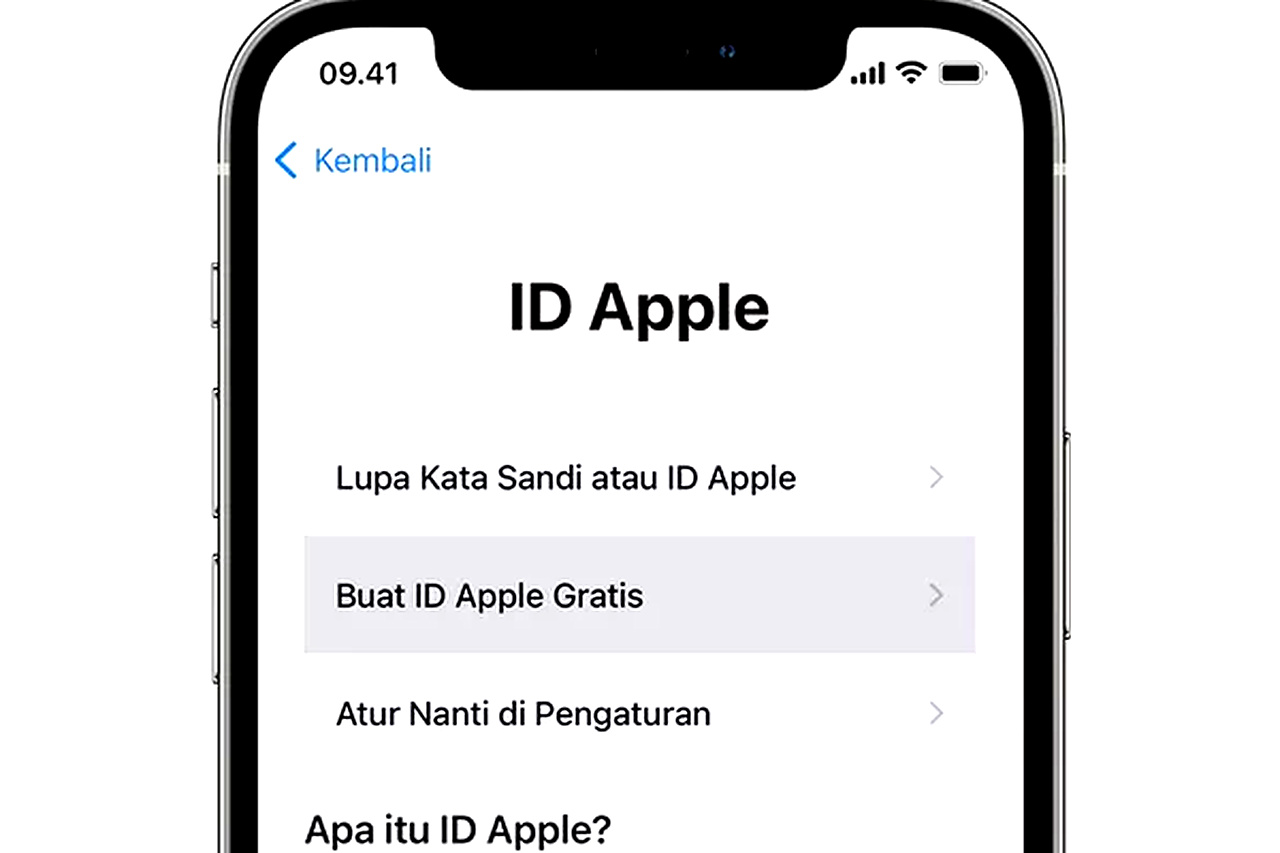Go back with the Kembali button
Viewport: 1280px width, 853px height.
[x=353, y=160]
